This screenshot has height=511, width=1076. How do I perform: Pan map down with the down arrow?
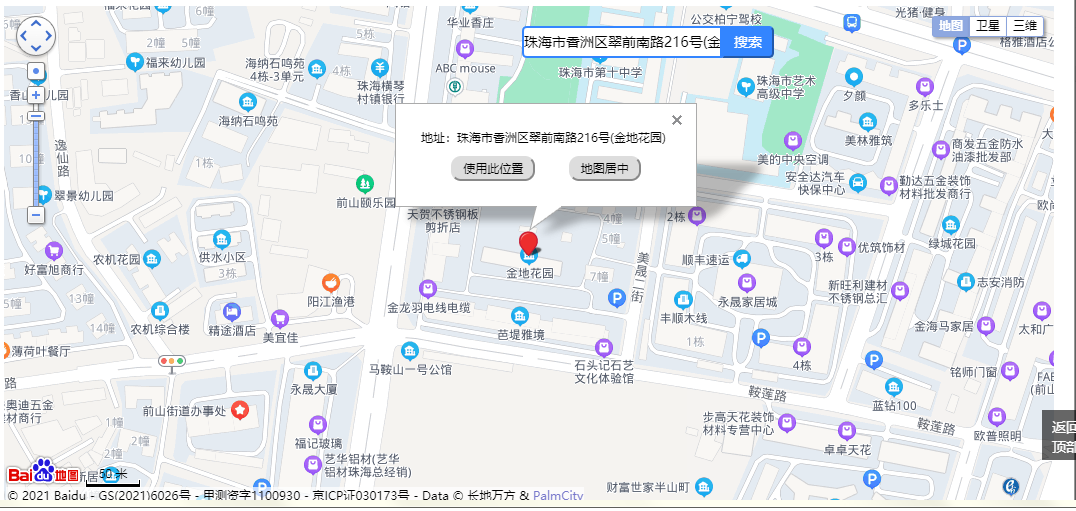click(x=36, y=47)
